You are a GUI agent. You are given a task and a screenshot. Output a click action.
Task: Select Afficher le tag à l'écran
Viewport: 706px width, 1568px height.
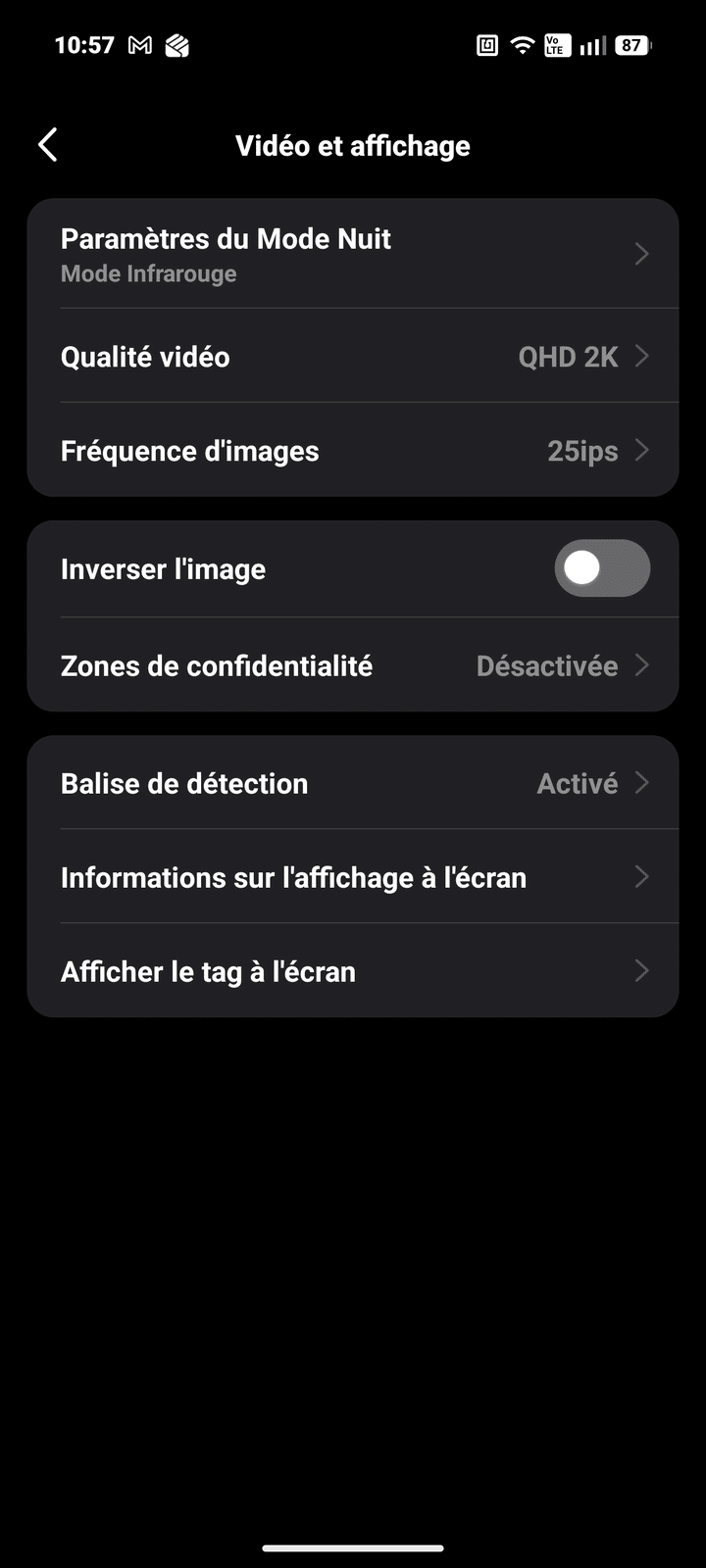353,971
